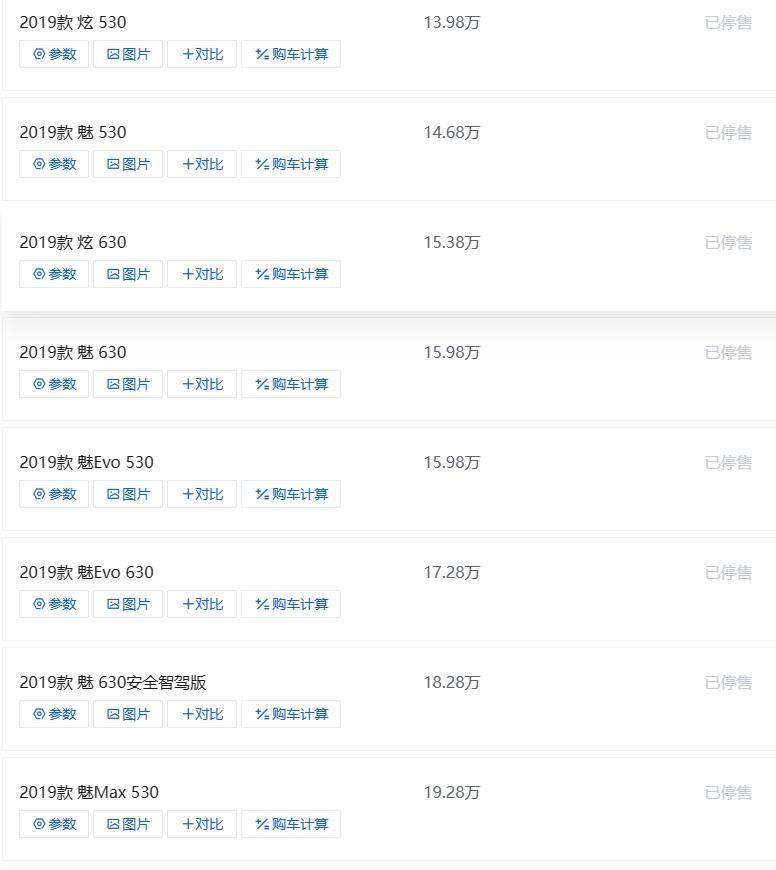Select the eye icon beside 魅Evo 530 参数
Image resolution: width=776 pixels, height=870 pixels.
point(39,494)
